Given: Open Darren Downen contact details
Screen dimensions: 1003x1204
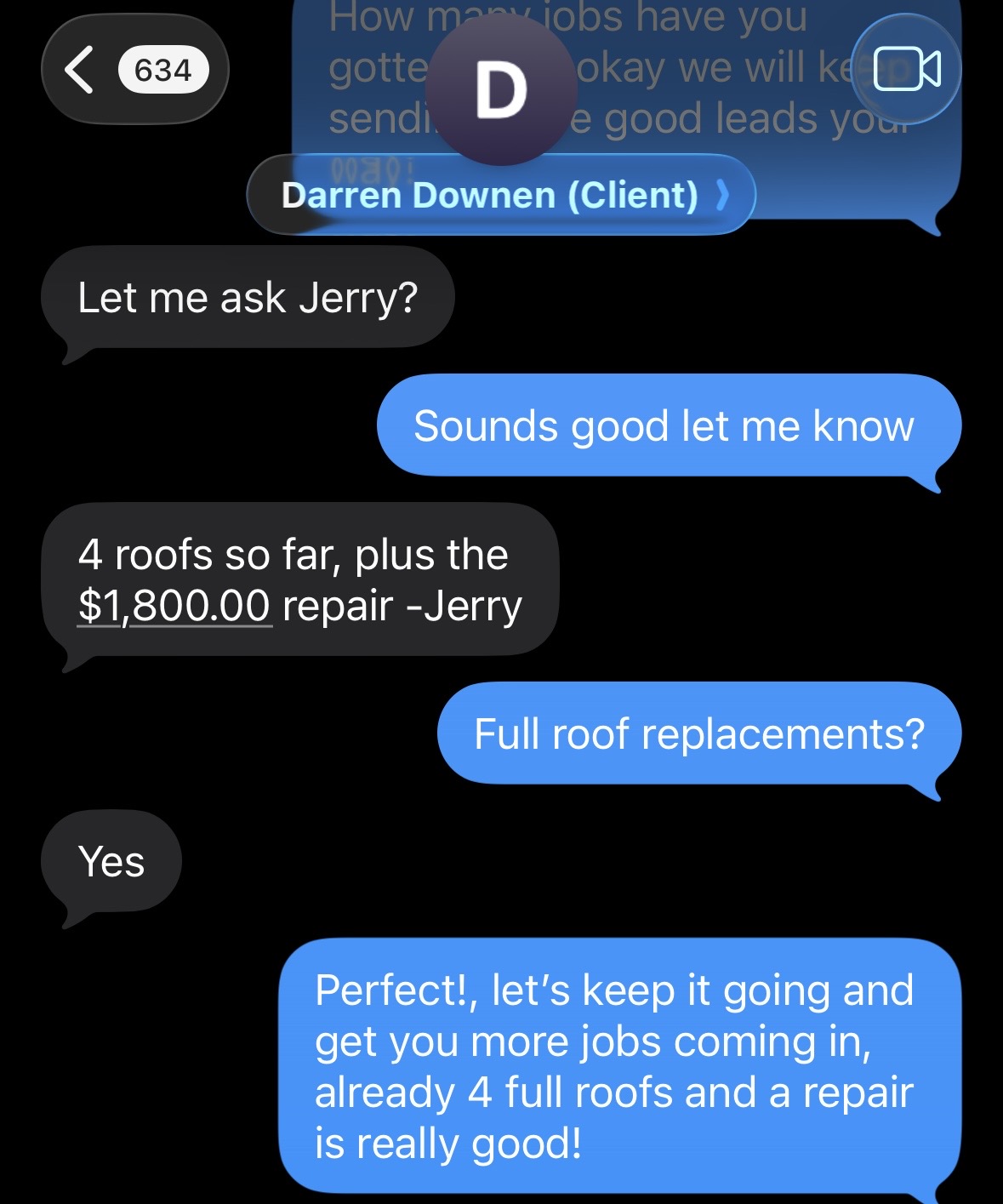Looking at the screenshot, I should click(501, 195).
